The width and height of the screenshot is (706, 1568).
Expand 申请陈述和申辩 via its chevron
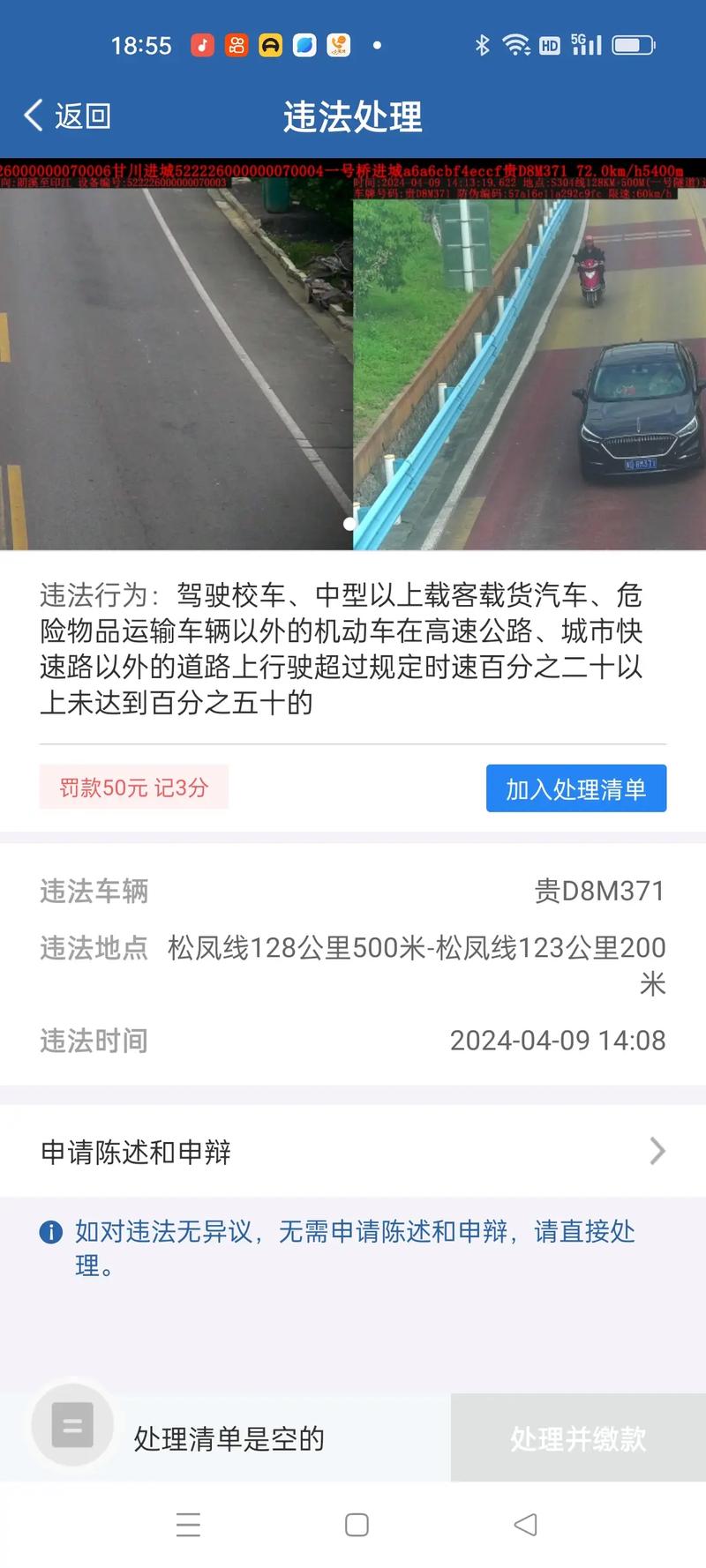point(657,1152)
